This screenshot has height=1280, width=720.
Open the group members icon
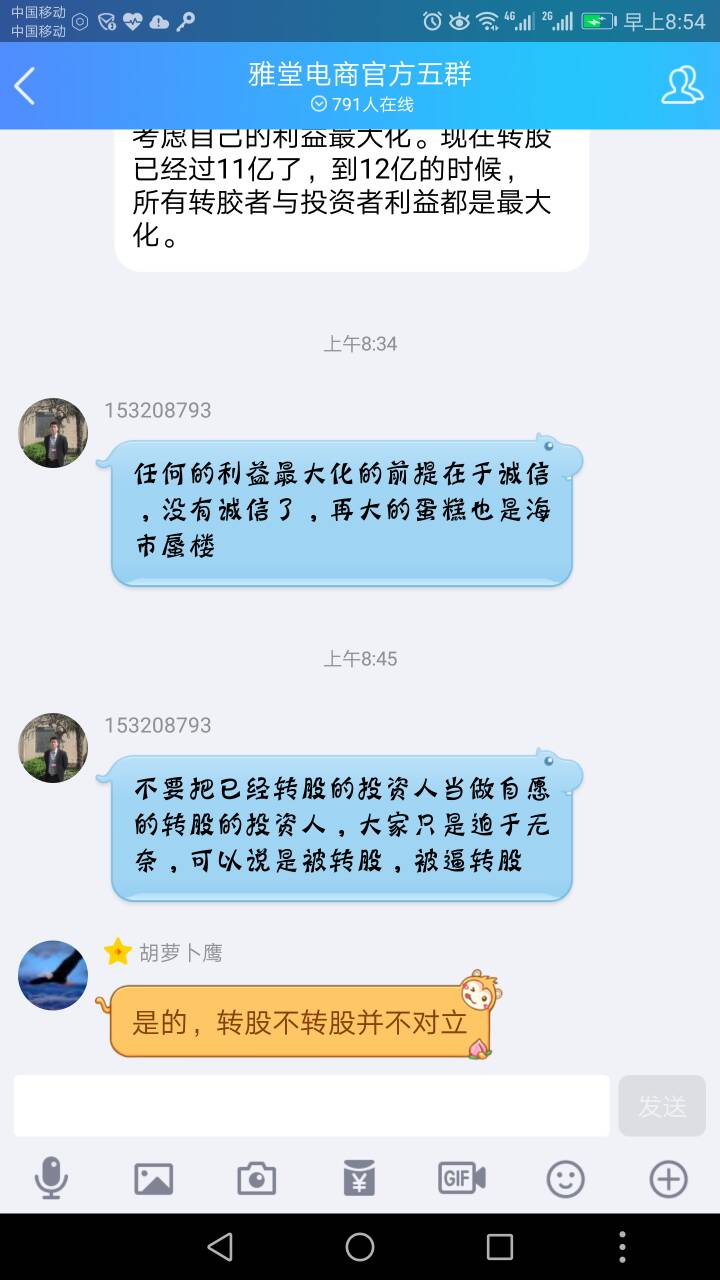coord(682,86)
